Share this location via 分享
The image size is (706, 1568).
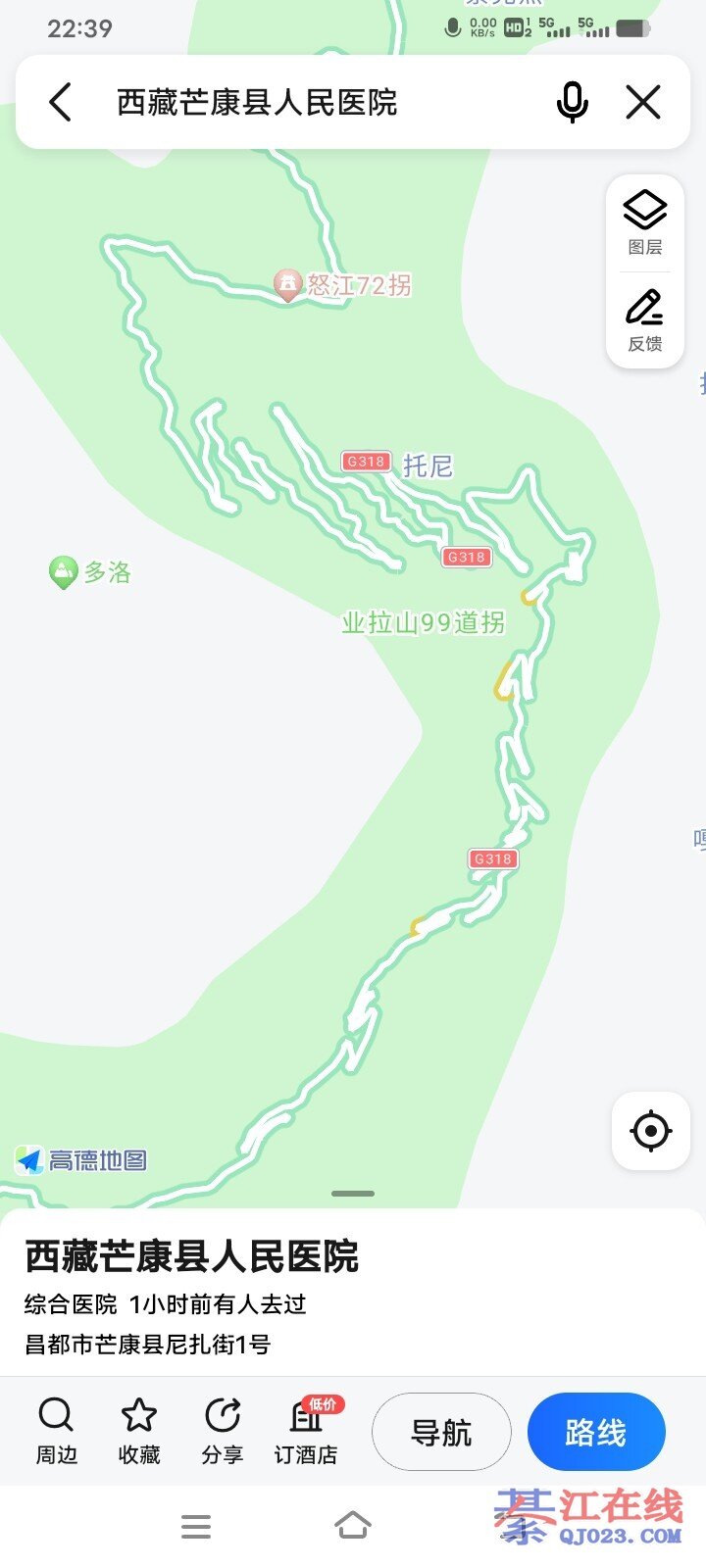(x=223, y=1431)
